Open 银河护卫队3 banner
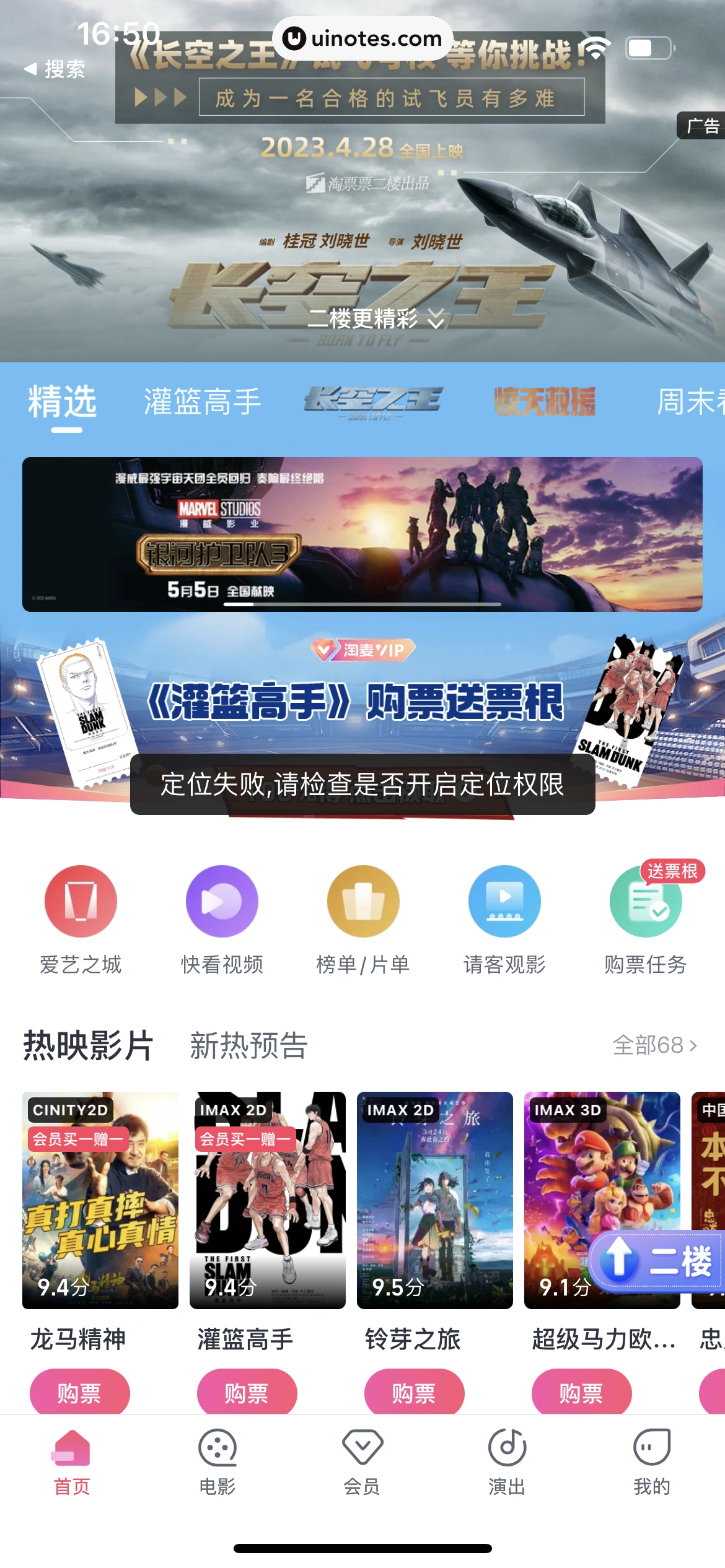 (x=362, y=534)
